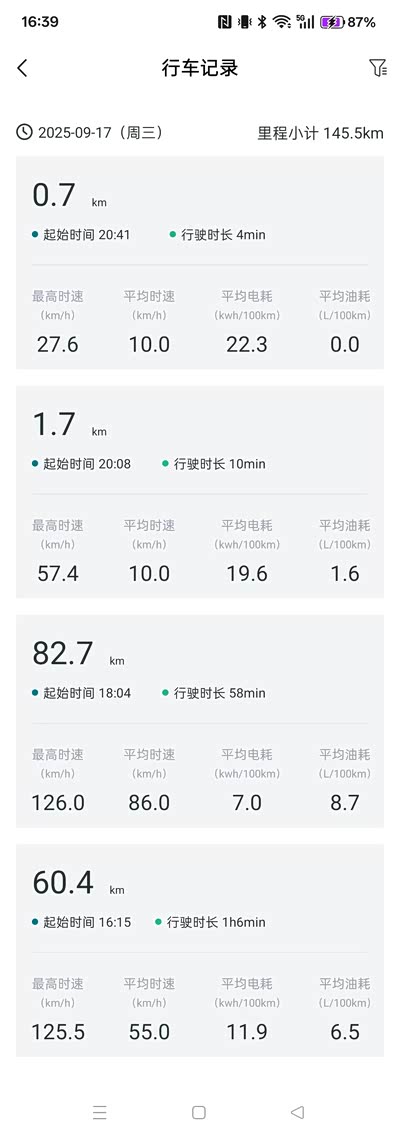Tap the system home button
Viewport: 400px width, 1137px height.
click(x=199, y=1112)
